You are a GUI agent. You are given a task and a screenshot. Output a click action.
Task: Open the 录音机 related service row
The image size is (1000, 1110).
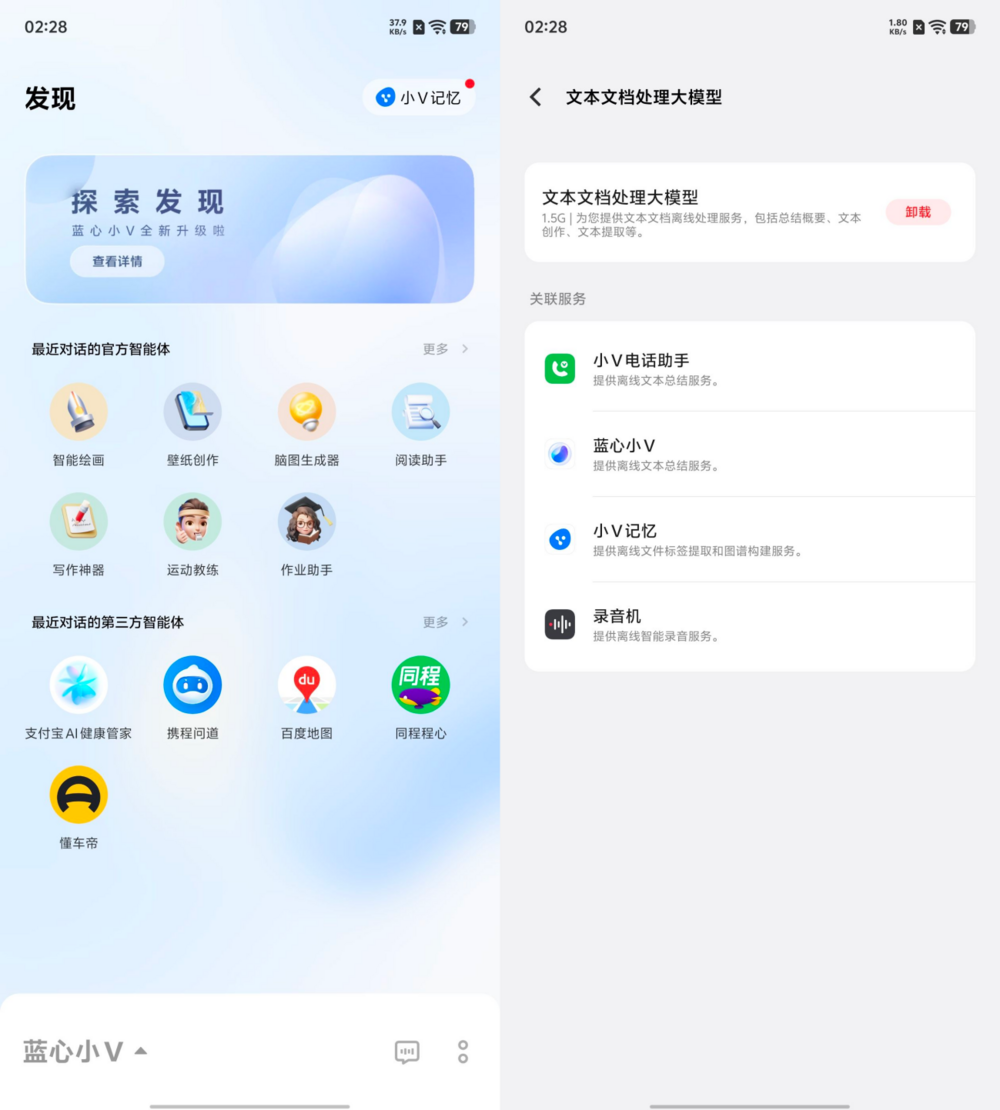pos(750,625)
